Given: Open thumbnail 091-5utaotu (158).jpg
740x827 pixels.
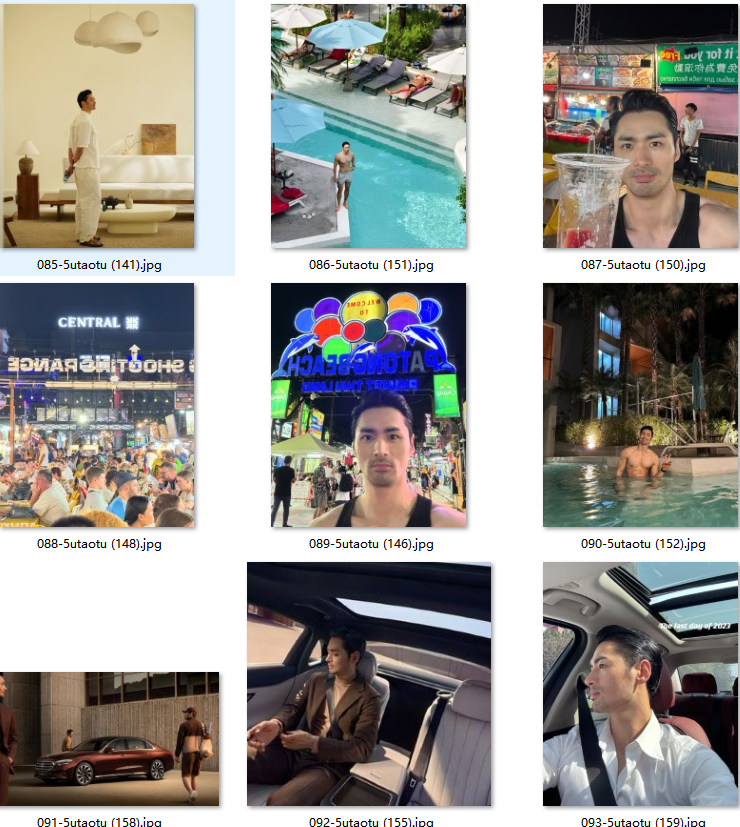Looking at the screenshot, I should pyautogui.click(x=109, y=738).
